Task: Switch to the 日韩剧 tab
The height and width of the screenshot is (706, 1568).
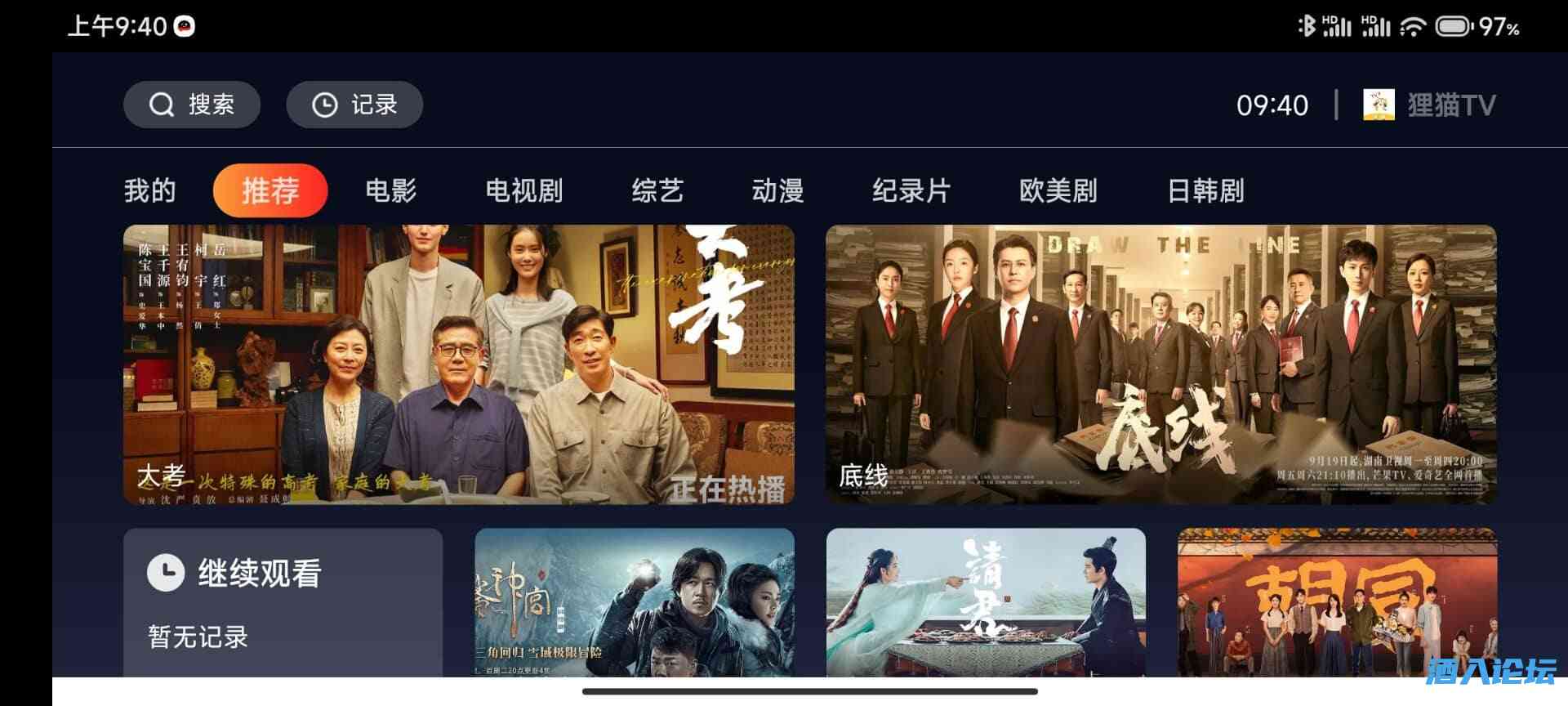Action: coord(1205,190)
